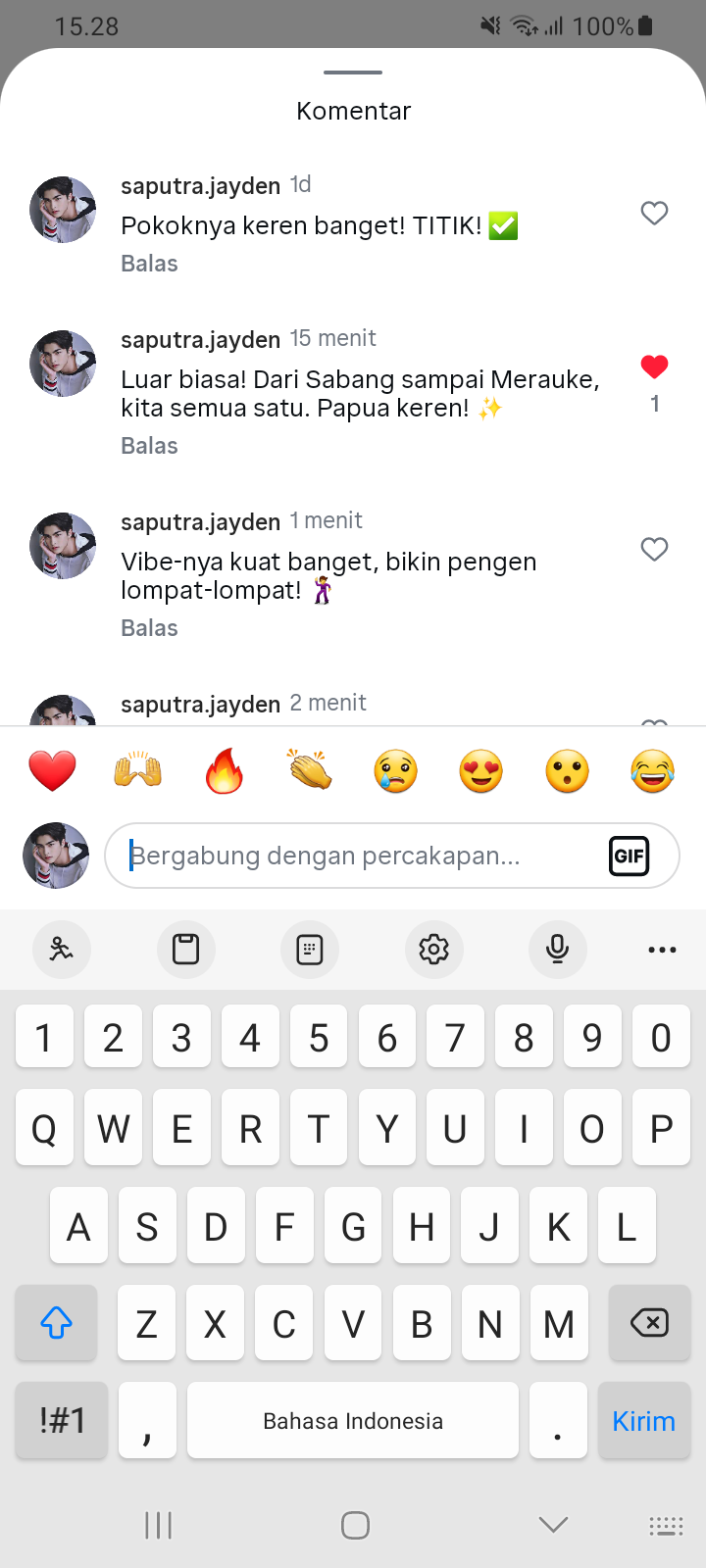Open keyboard settings gear

coord(433,949)
